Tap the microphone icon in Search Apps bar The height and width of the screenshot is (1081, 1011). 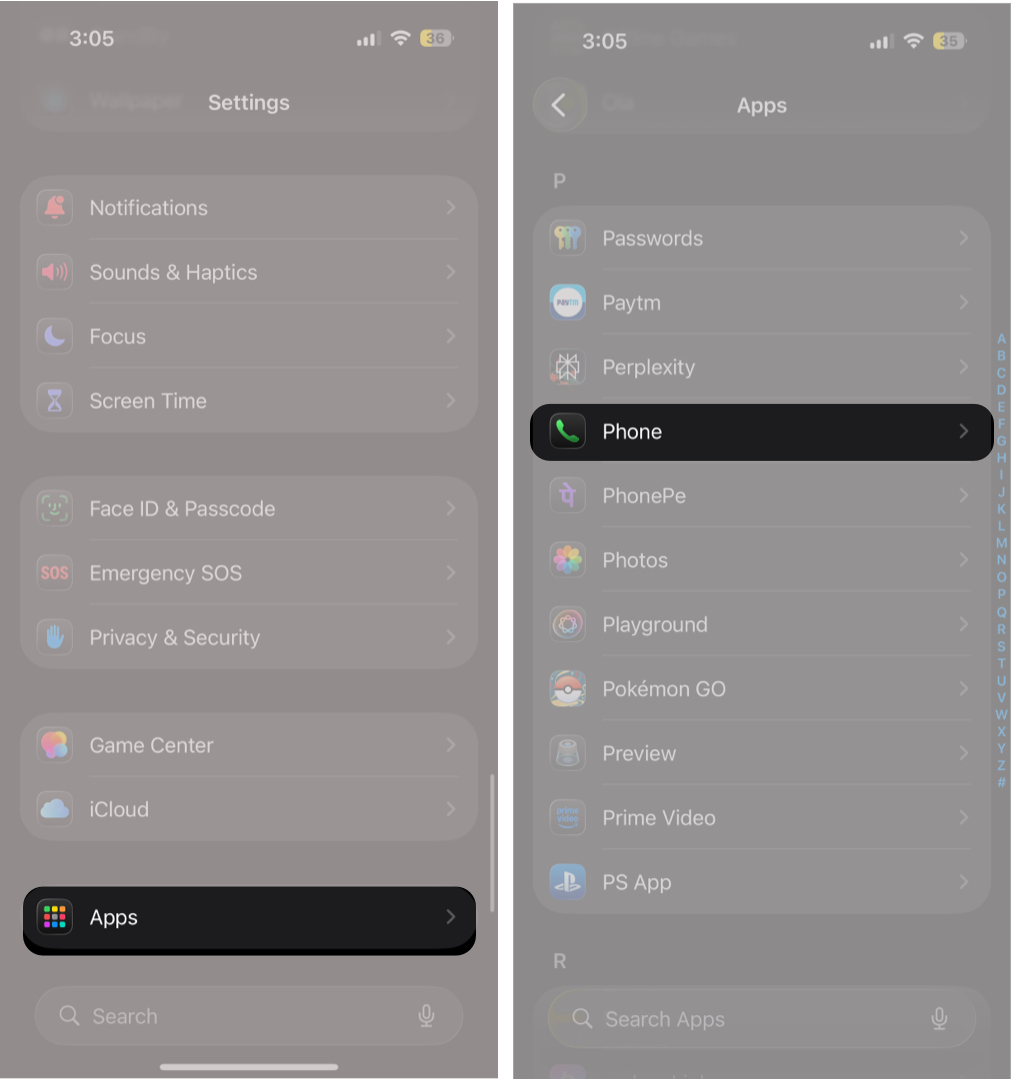(x=939, y=1019)
